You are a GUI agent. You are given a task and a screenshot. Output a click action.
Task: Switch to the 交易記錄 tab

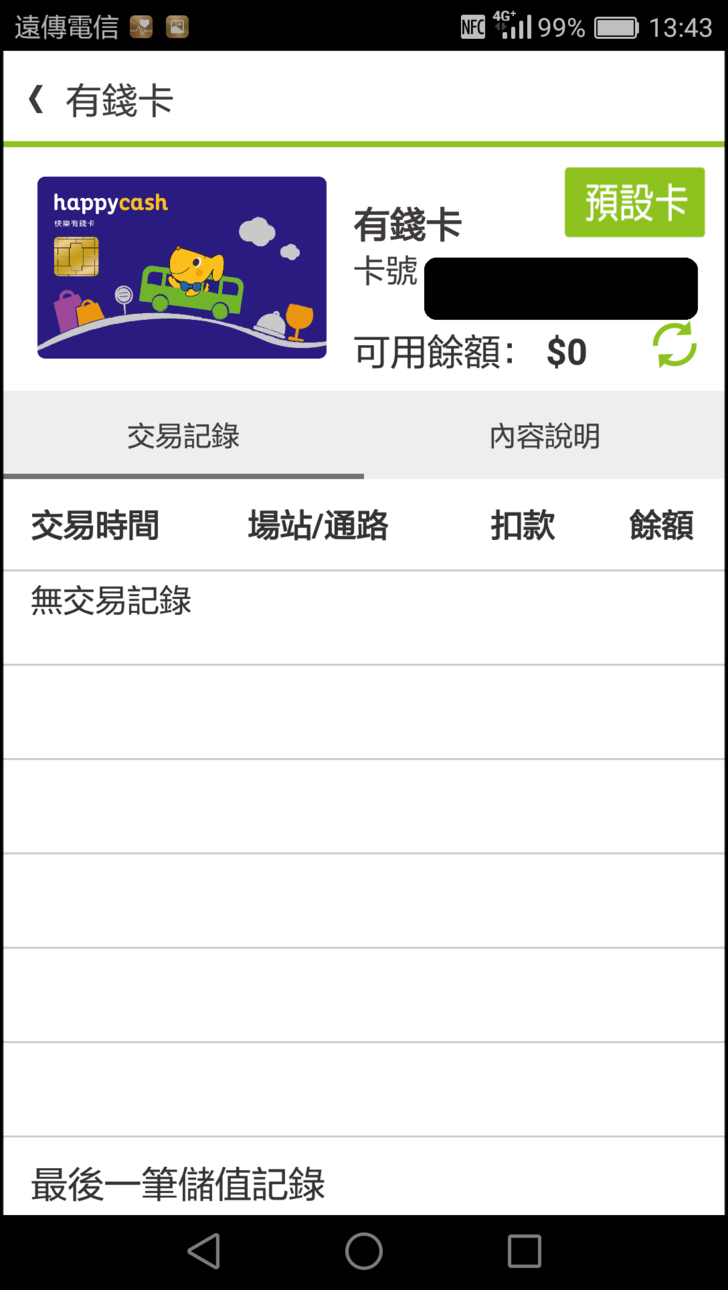click(183, 436)
